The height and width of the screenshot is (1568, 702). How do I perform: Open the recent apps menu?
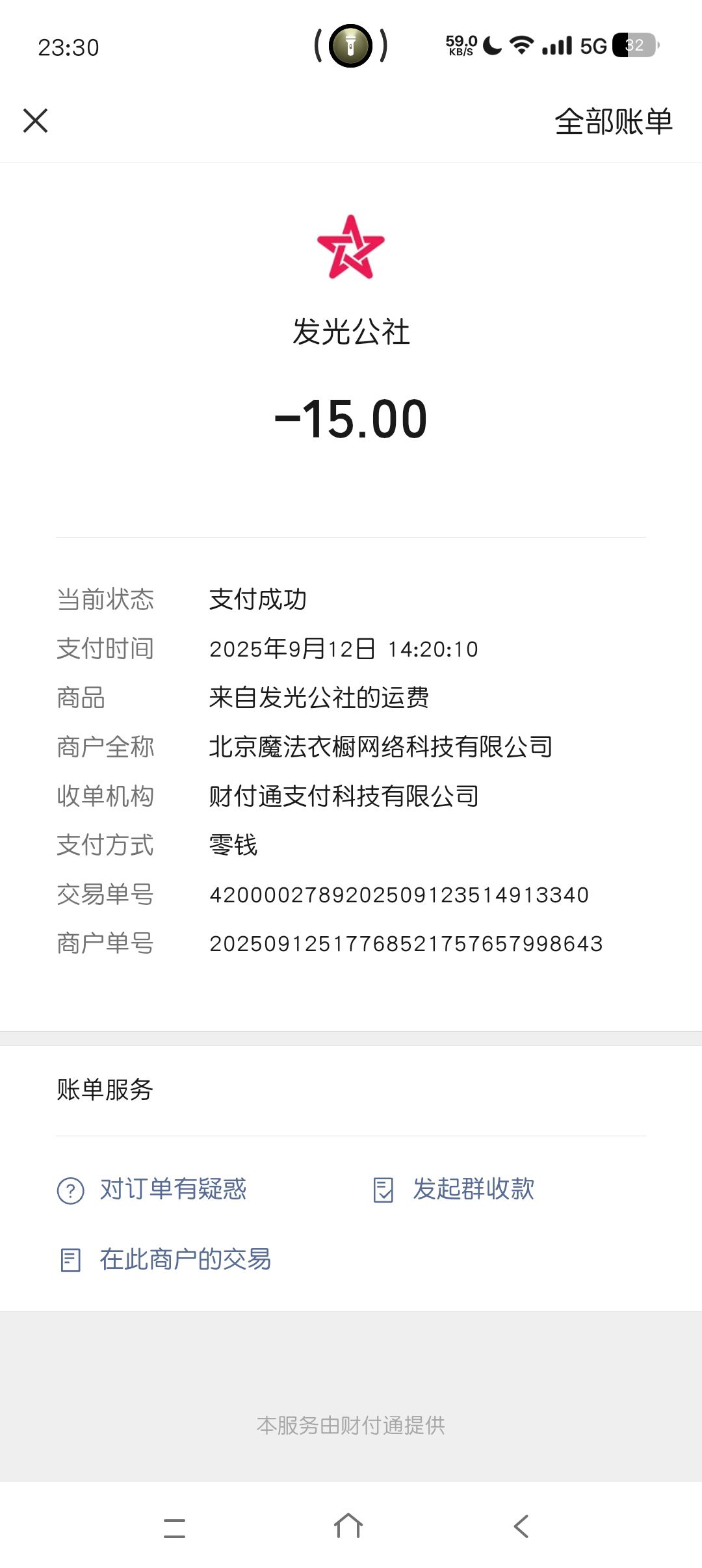tap(175, 1528)
